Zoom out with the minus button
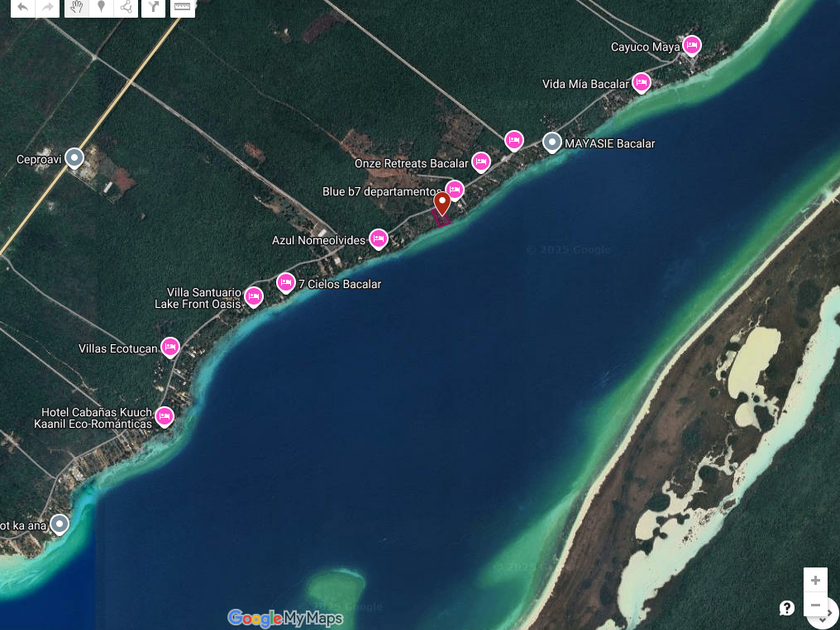Screen dimensions: 840x630 point(815,605)
